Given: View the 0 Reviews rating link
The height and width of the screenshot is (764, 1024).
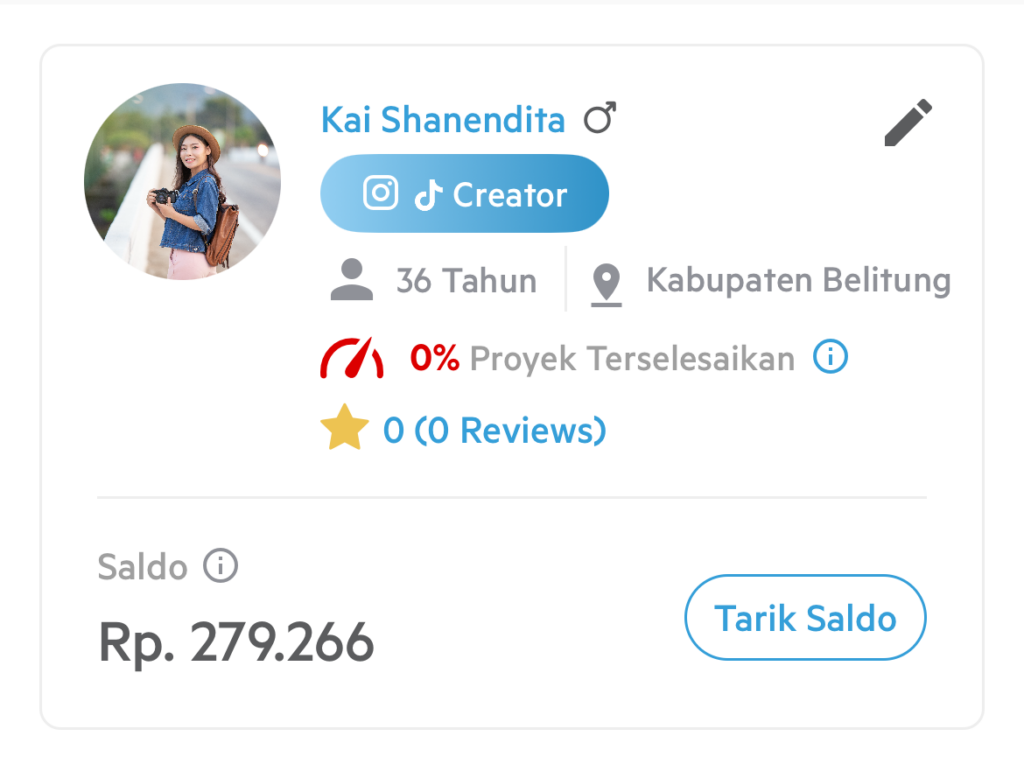Looking at the screenshot, I should [494, 431].
